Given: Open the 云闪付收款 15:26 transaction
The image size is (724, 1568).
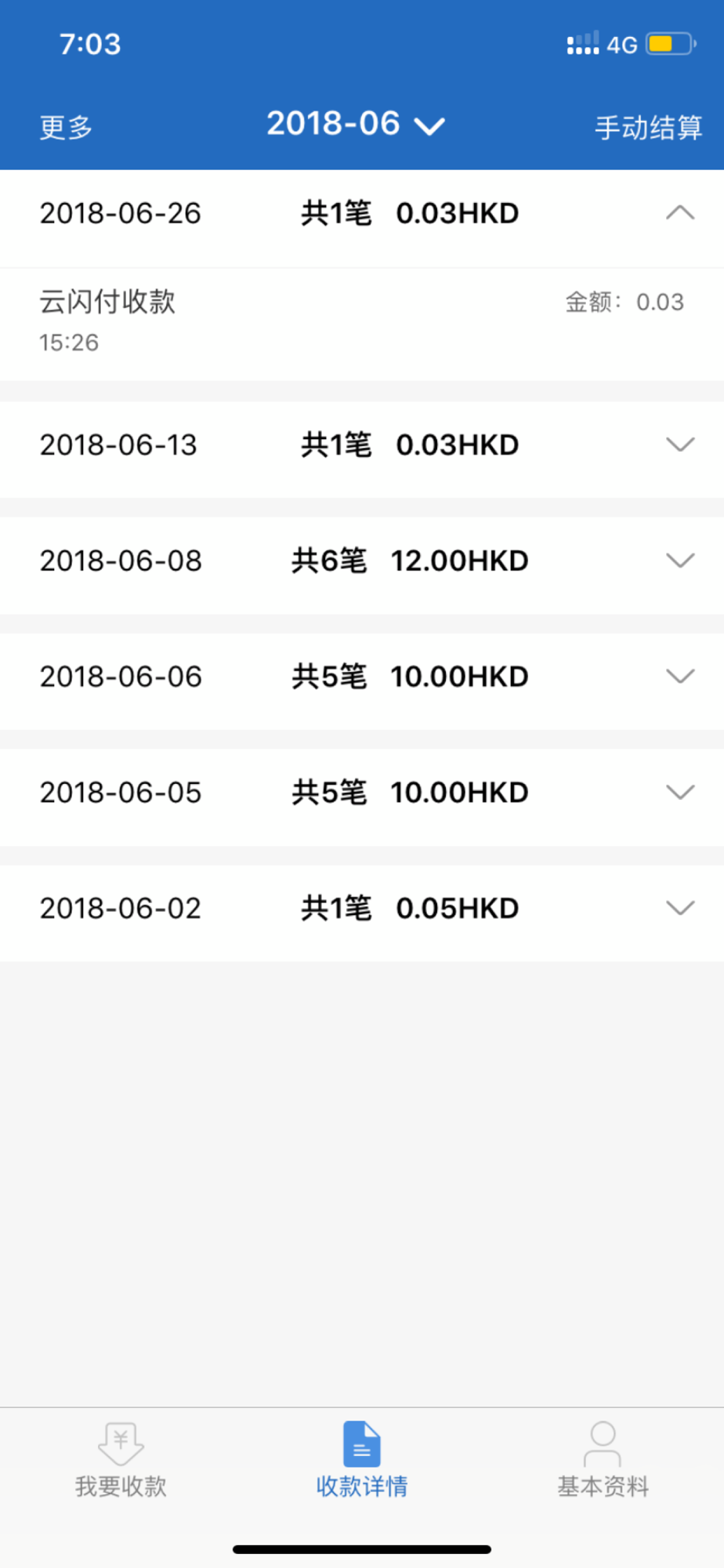Looking at the screenshot, I should (x=362, y=324).
